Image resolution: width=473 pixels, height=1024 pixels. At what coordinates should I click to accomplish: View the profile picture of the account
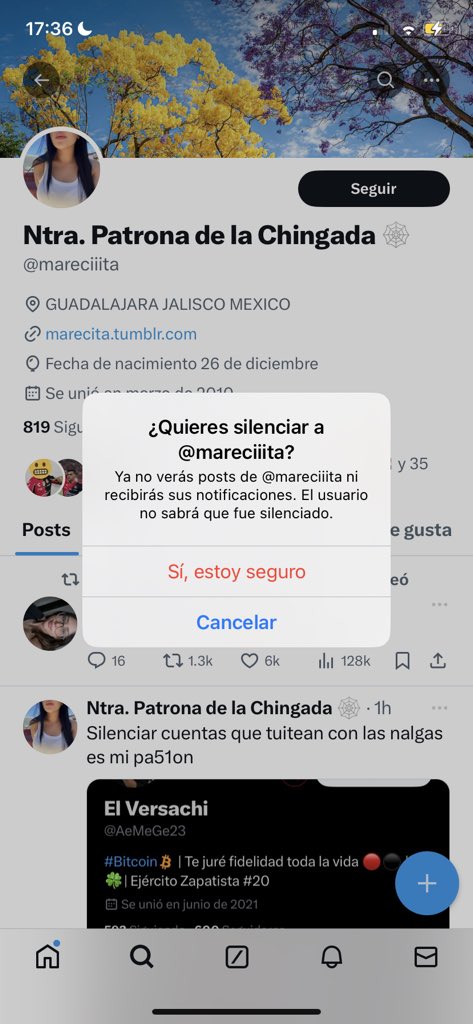[x=62, y=168]
